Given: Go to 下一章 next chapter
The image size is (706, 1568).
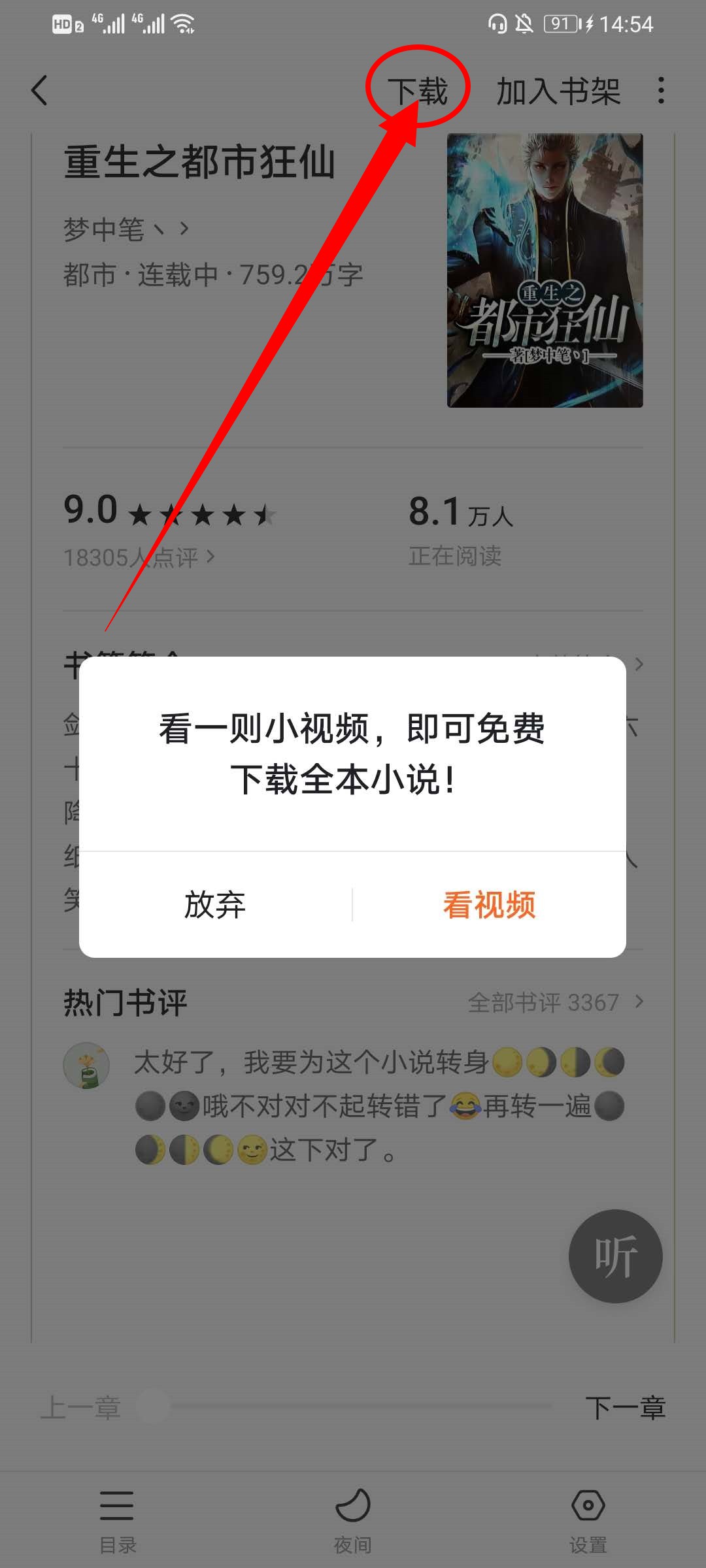Looking at the screenshot, I should point(625,1407).
